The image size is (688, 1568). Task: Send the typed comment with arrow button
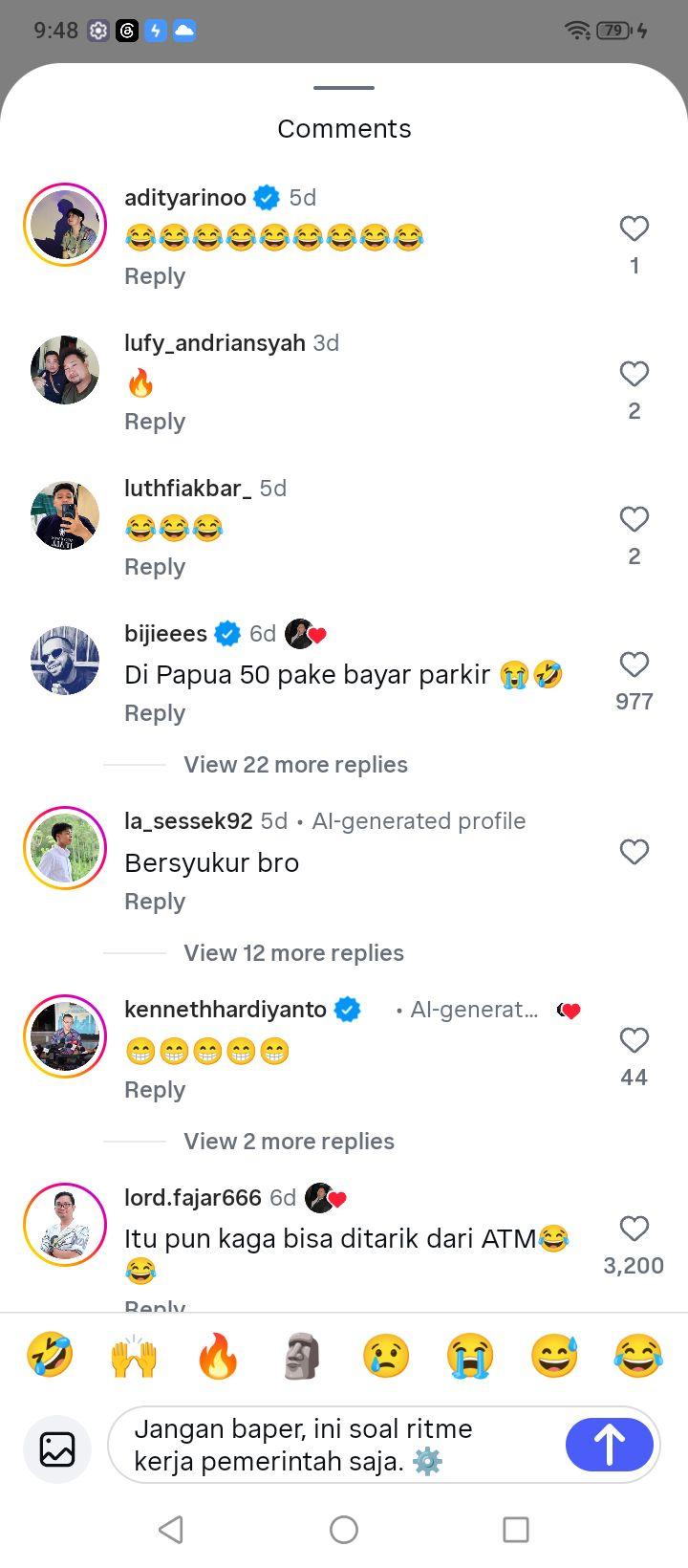click(609, 1445)
